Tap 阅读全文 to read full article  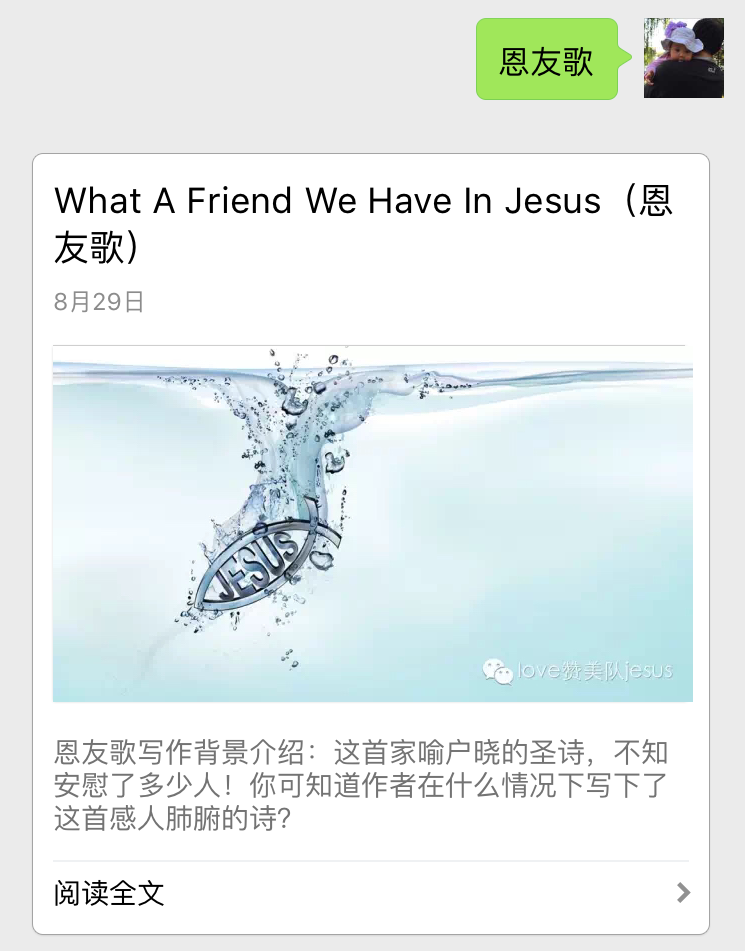[x=110, y=892]
